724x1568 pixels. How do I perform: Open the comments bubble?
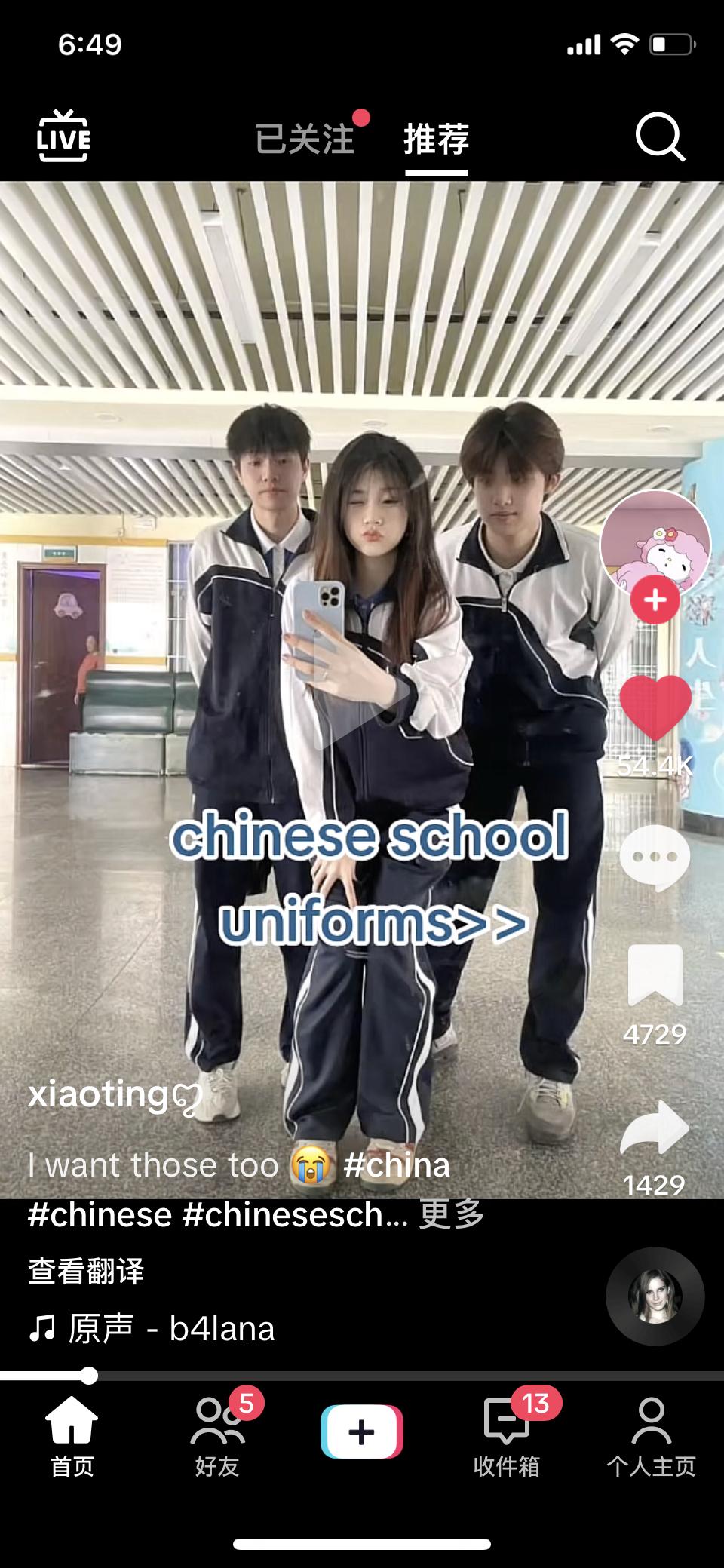click(x=655, y=858)
